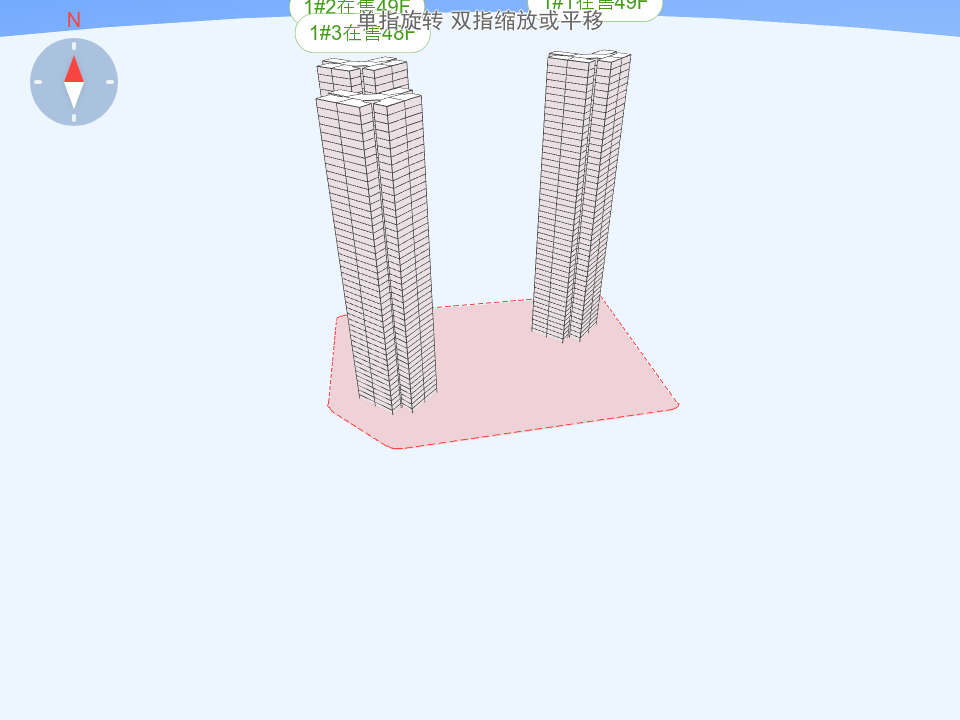Select the 1#3 在售48F building label
Image resolution: width=960 pixels, height=720 pixels.
coord(362,34)
